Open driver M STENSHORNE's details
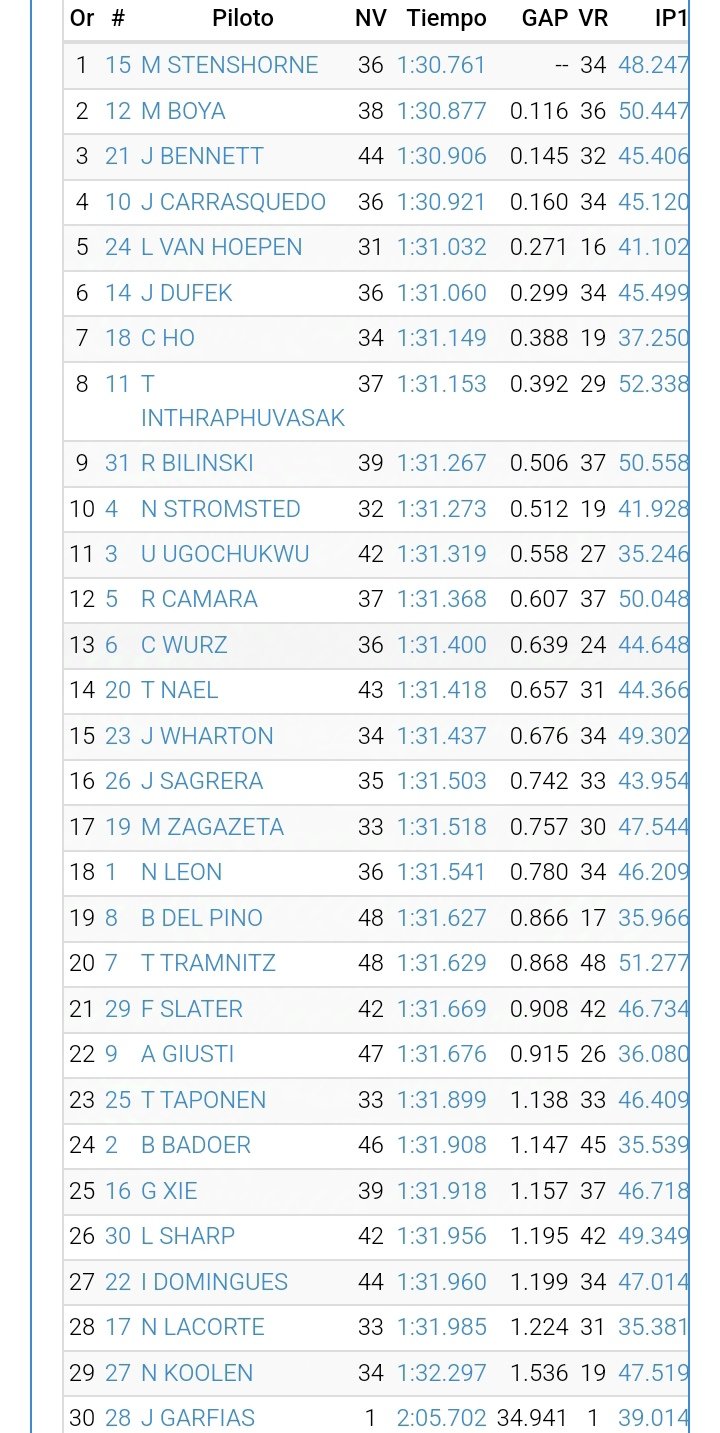The width and height of the screenshot is (720, 1433). click(x=229, y=65)
